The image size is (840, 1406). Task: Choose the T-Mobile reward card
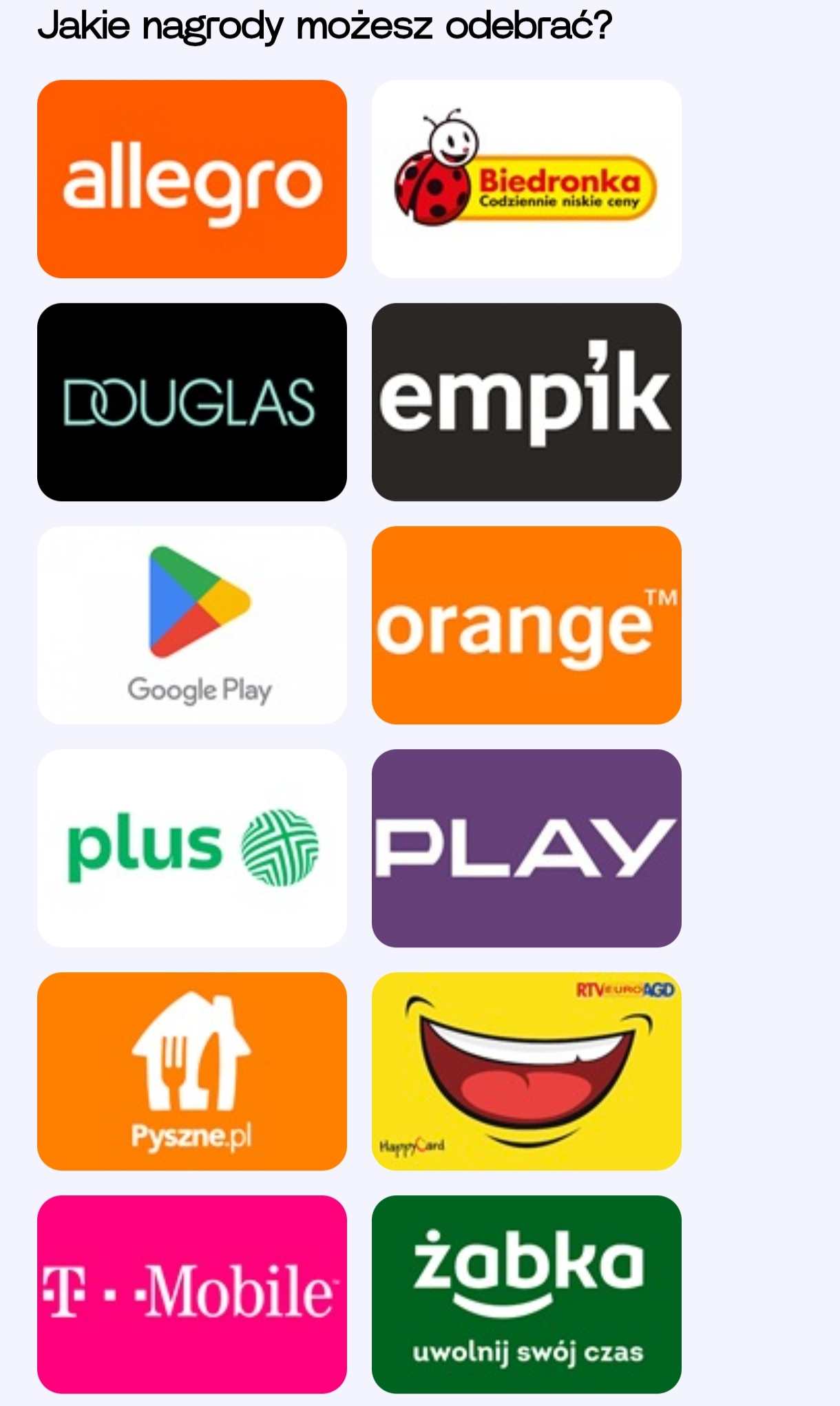192,1294
